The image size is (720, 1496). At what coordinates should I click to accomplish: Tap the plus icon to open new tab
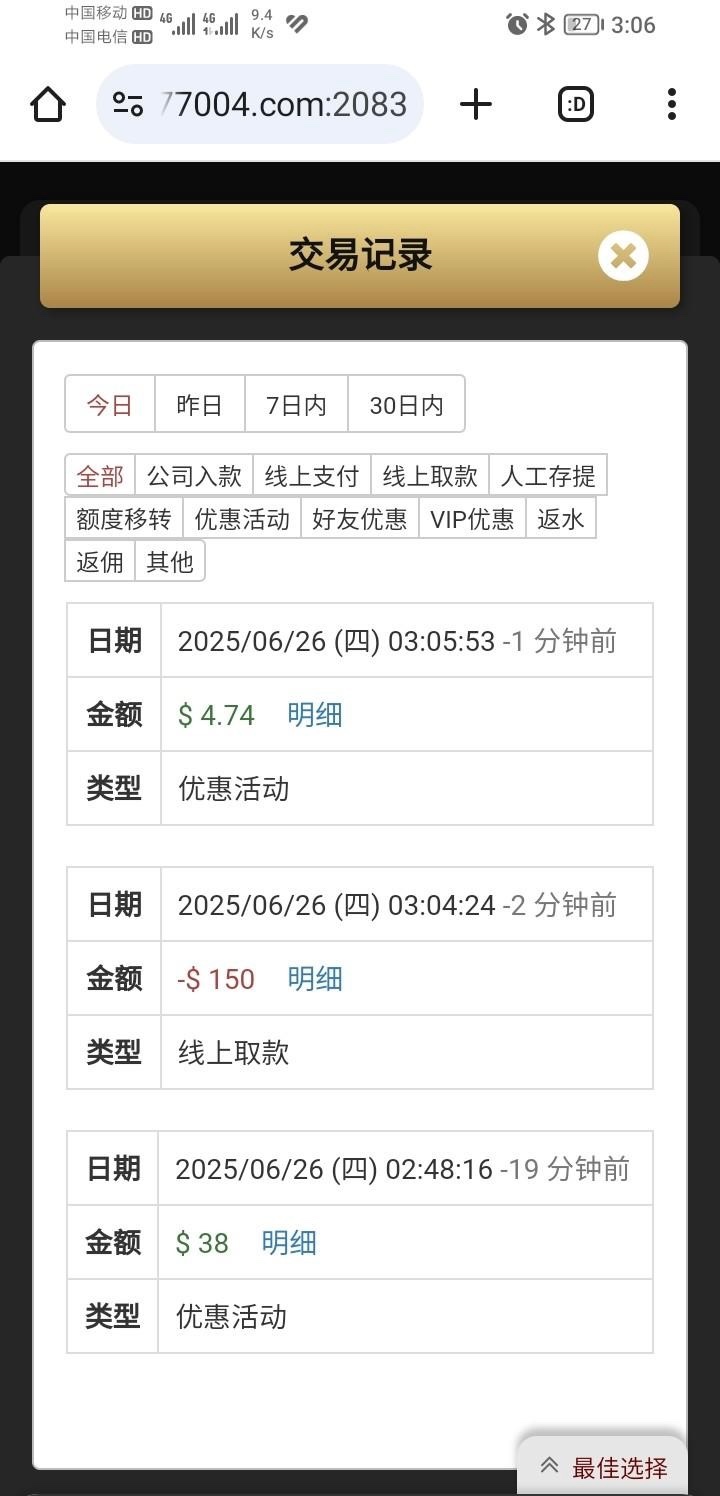click(x=476, y=103)
